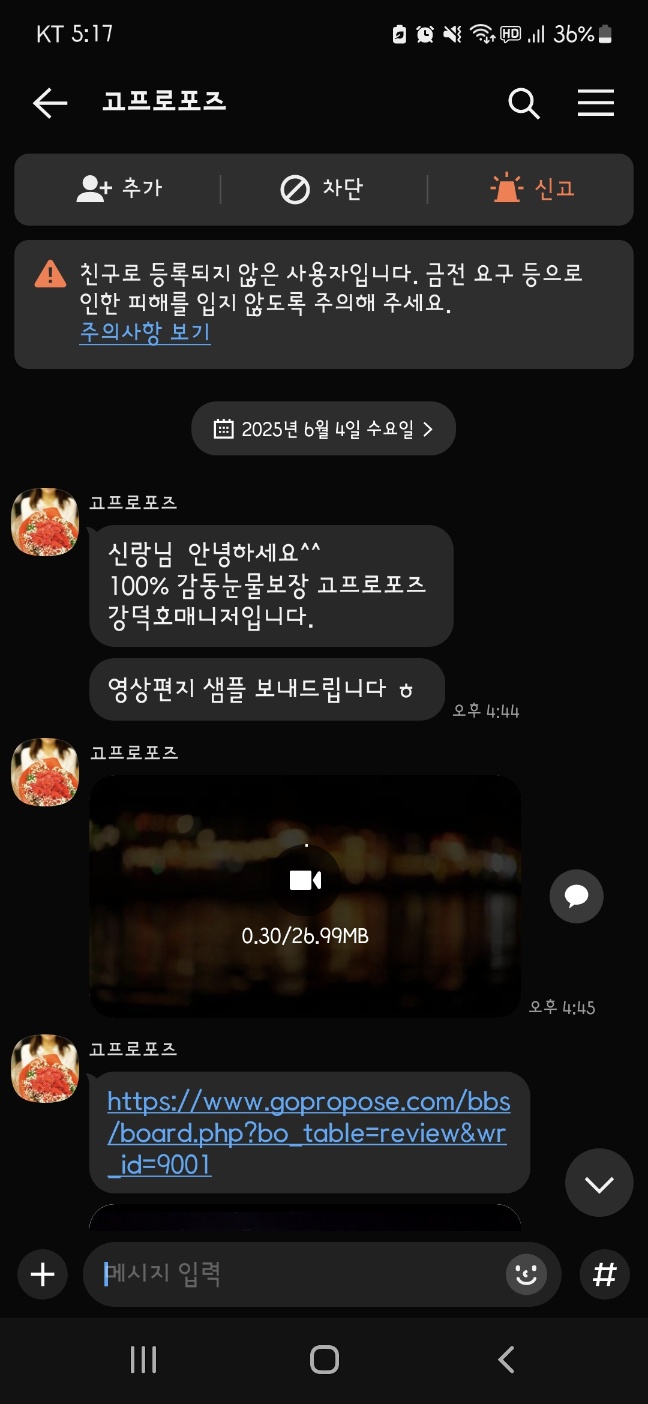Block this user with 차단
This screenshot has width=648, height=1404.
pyautogui.click(x=322, y=189)
